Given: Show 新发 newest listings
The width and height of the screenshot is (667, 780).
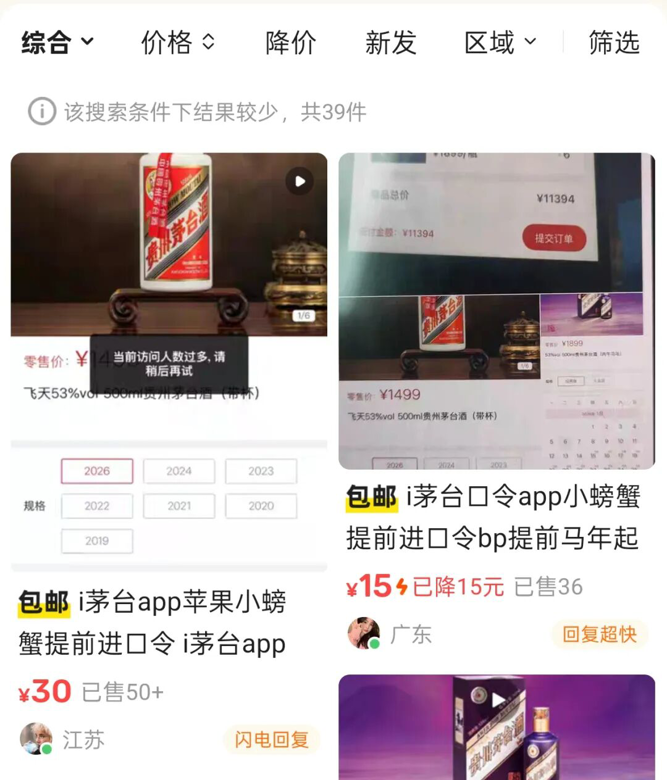Looking at the screenshot, I should [390, 42].
